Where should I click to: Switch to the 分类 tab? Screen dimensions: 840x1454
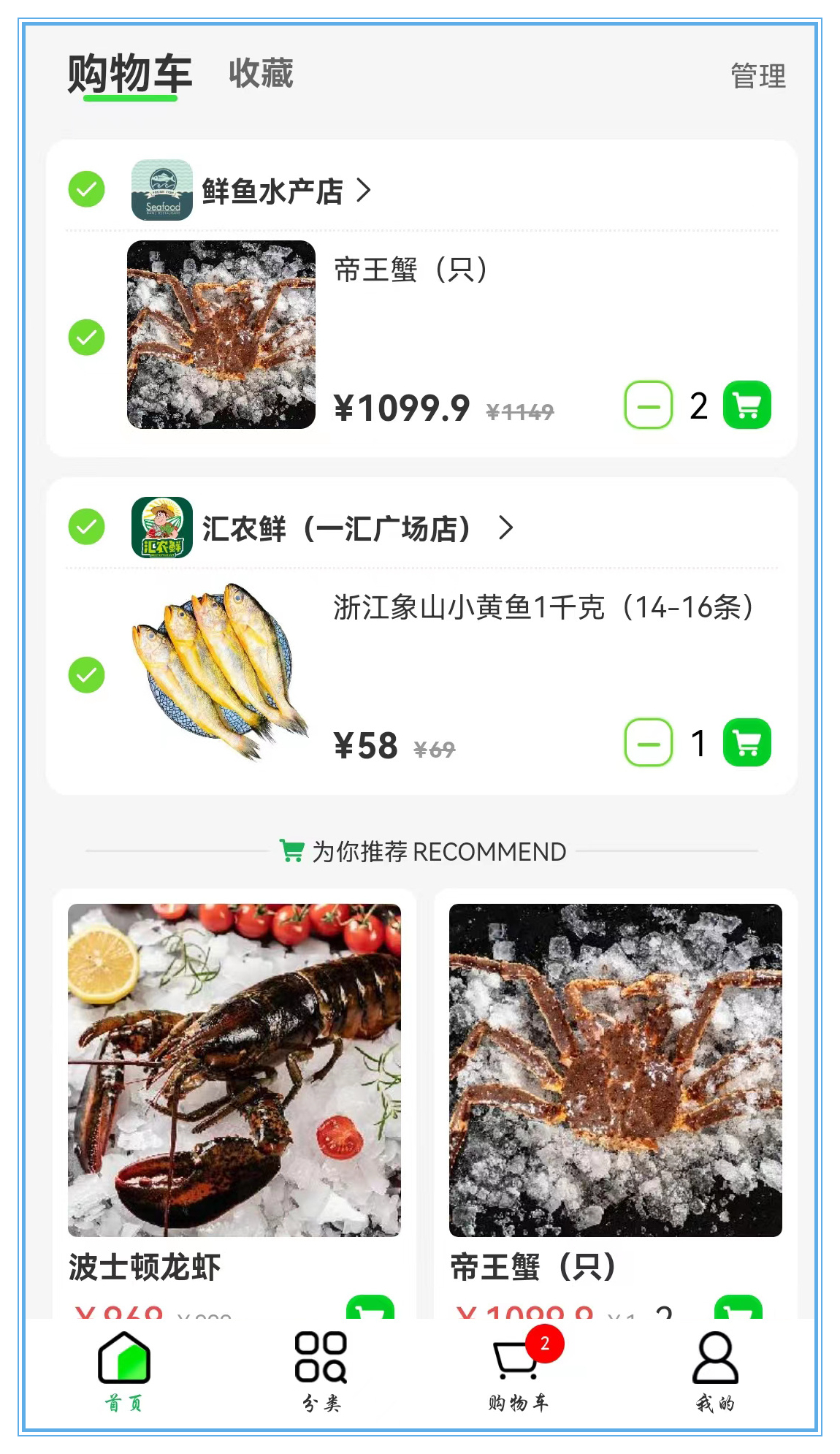321,1371
